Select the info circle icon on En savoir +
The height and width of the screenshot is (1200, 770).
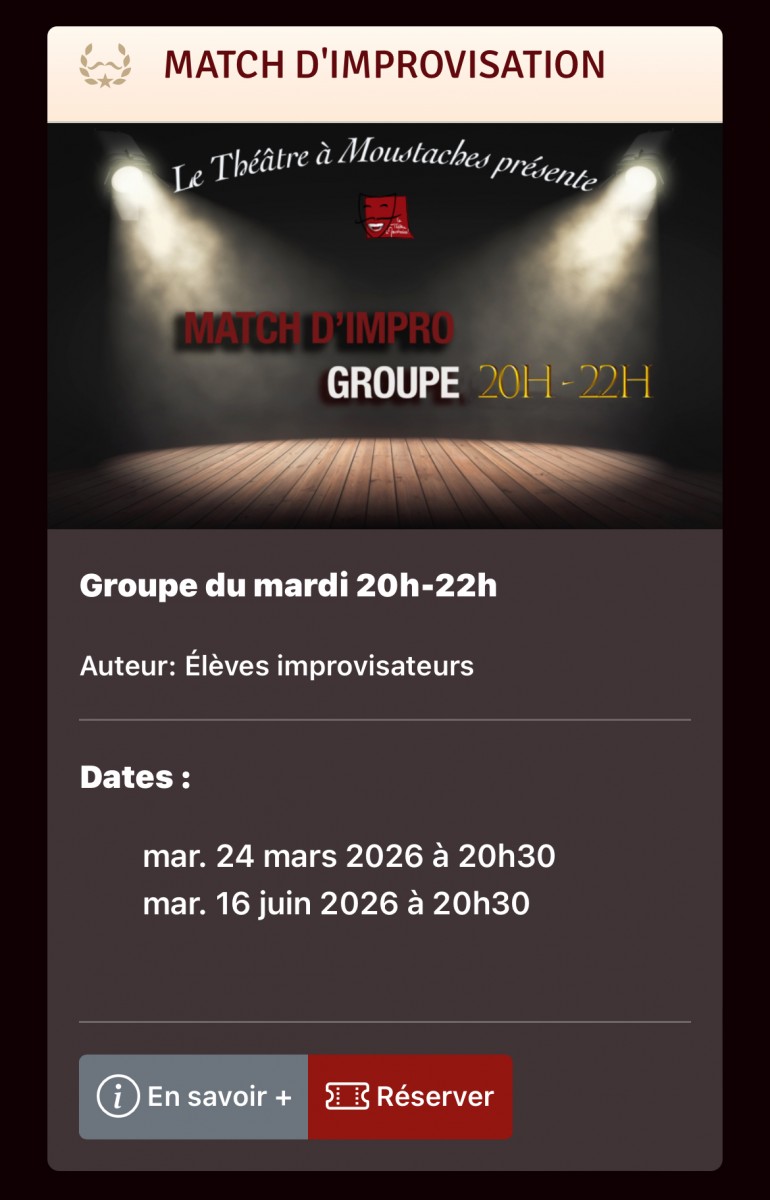tap(120, 1096)
